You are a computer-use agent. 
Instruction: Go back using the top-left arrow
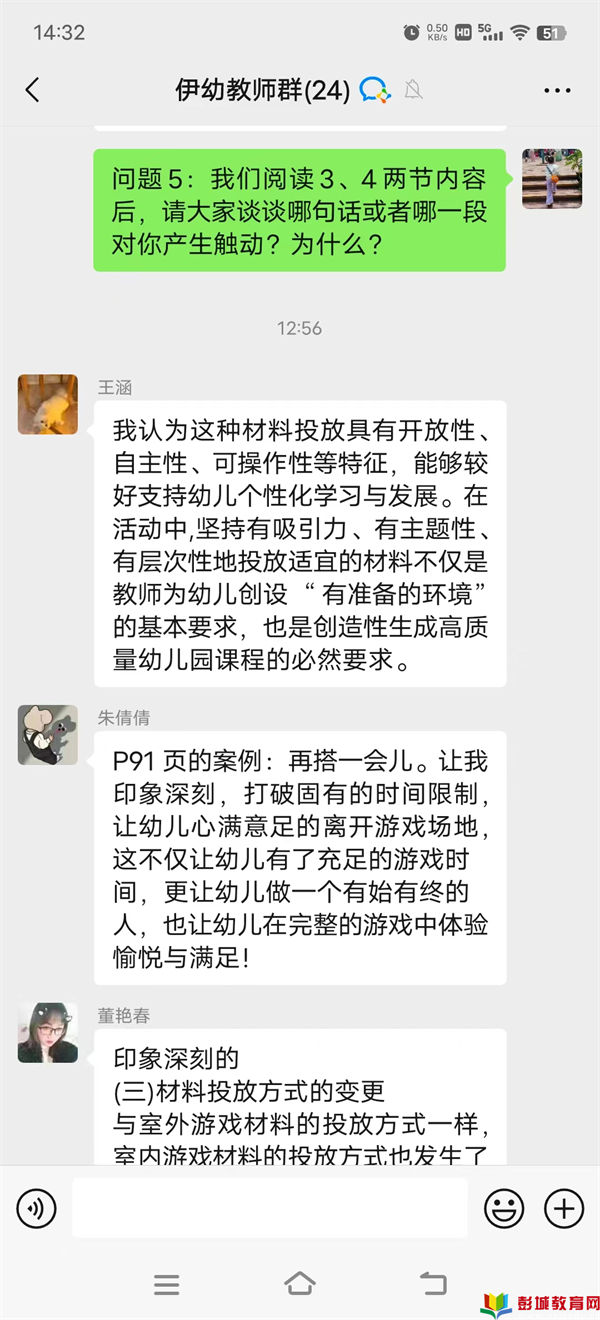[32, 90]
